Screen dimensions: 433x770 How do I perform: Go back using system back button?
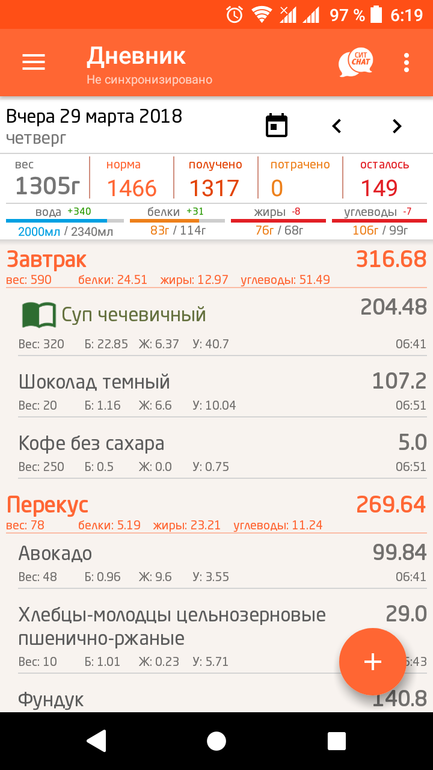point(97,741)
